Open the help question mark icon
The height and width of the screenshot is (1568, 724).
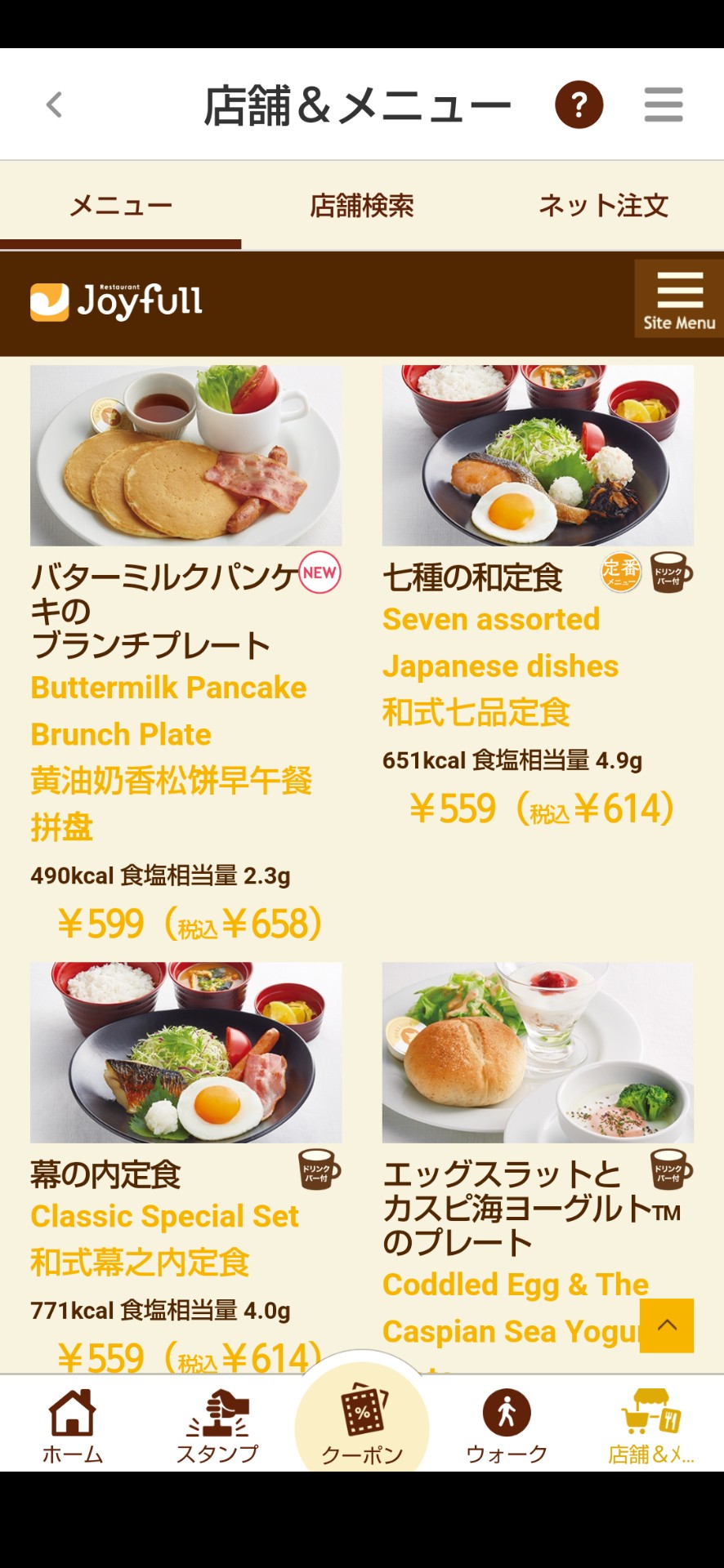point(579,105)
